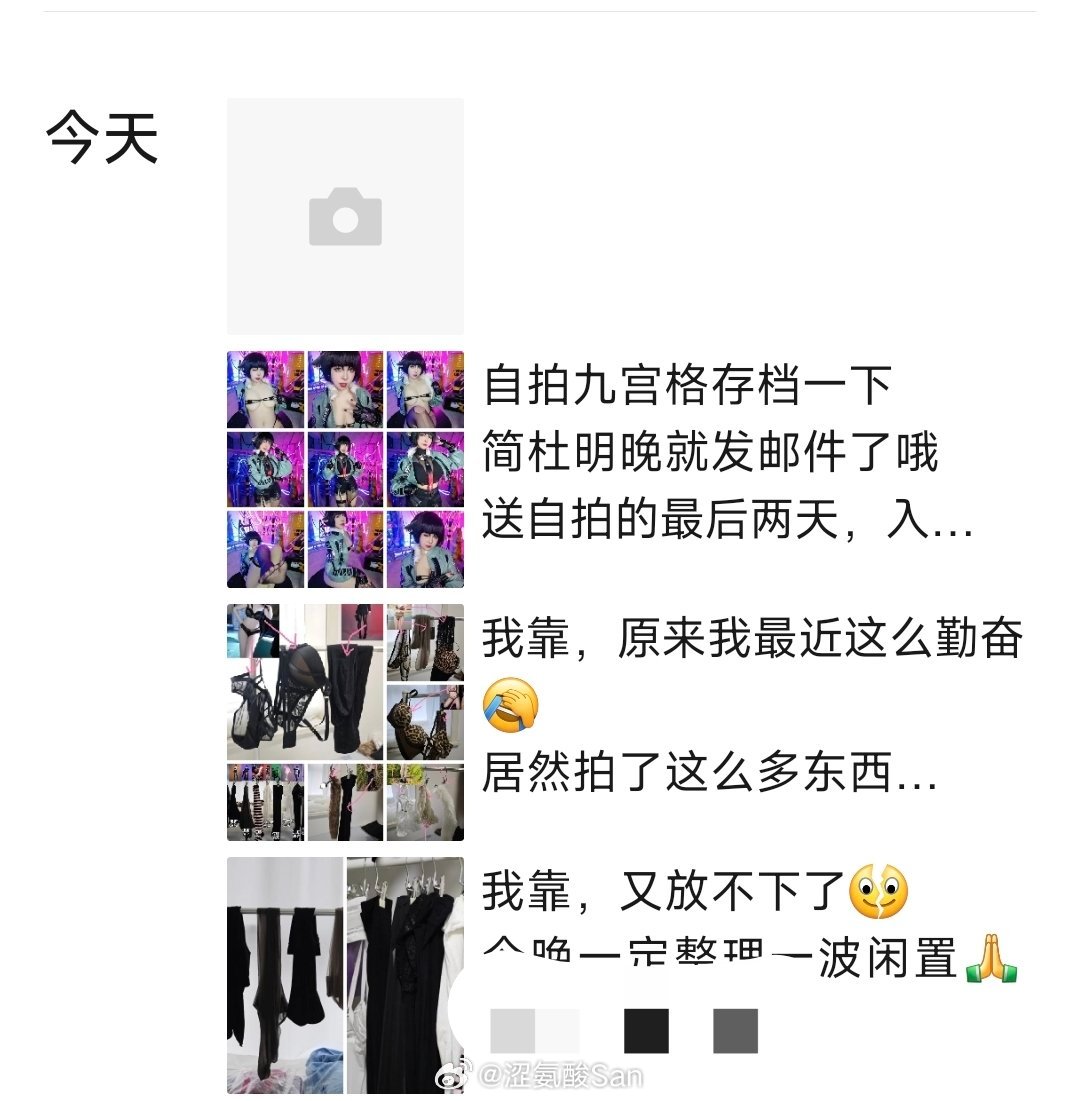
Task: Tap the camera tile to post a moment
Action: (x=345, y=216)
